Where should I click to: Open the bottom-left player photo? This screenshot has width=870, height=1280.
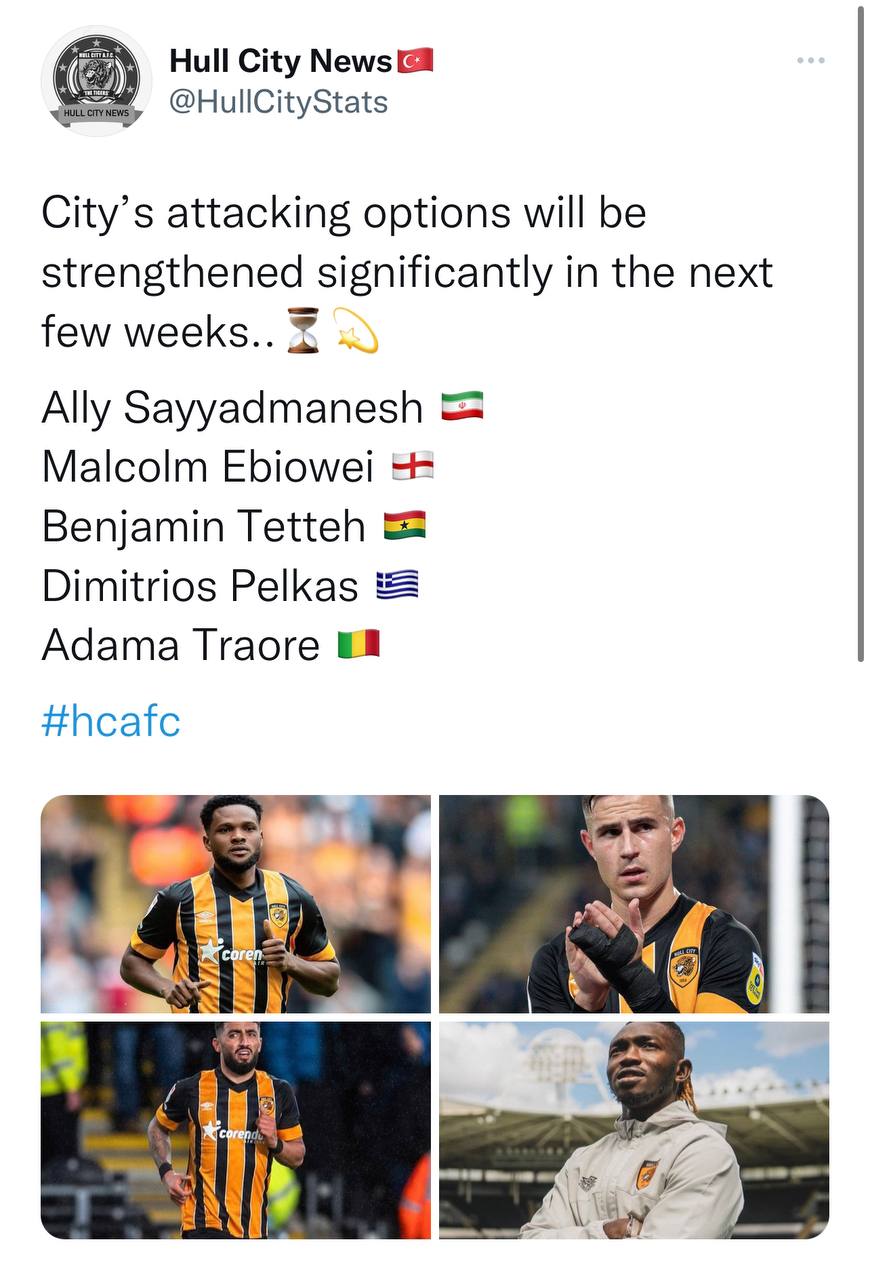point(236,1130)
